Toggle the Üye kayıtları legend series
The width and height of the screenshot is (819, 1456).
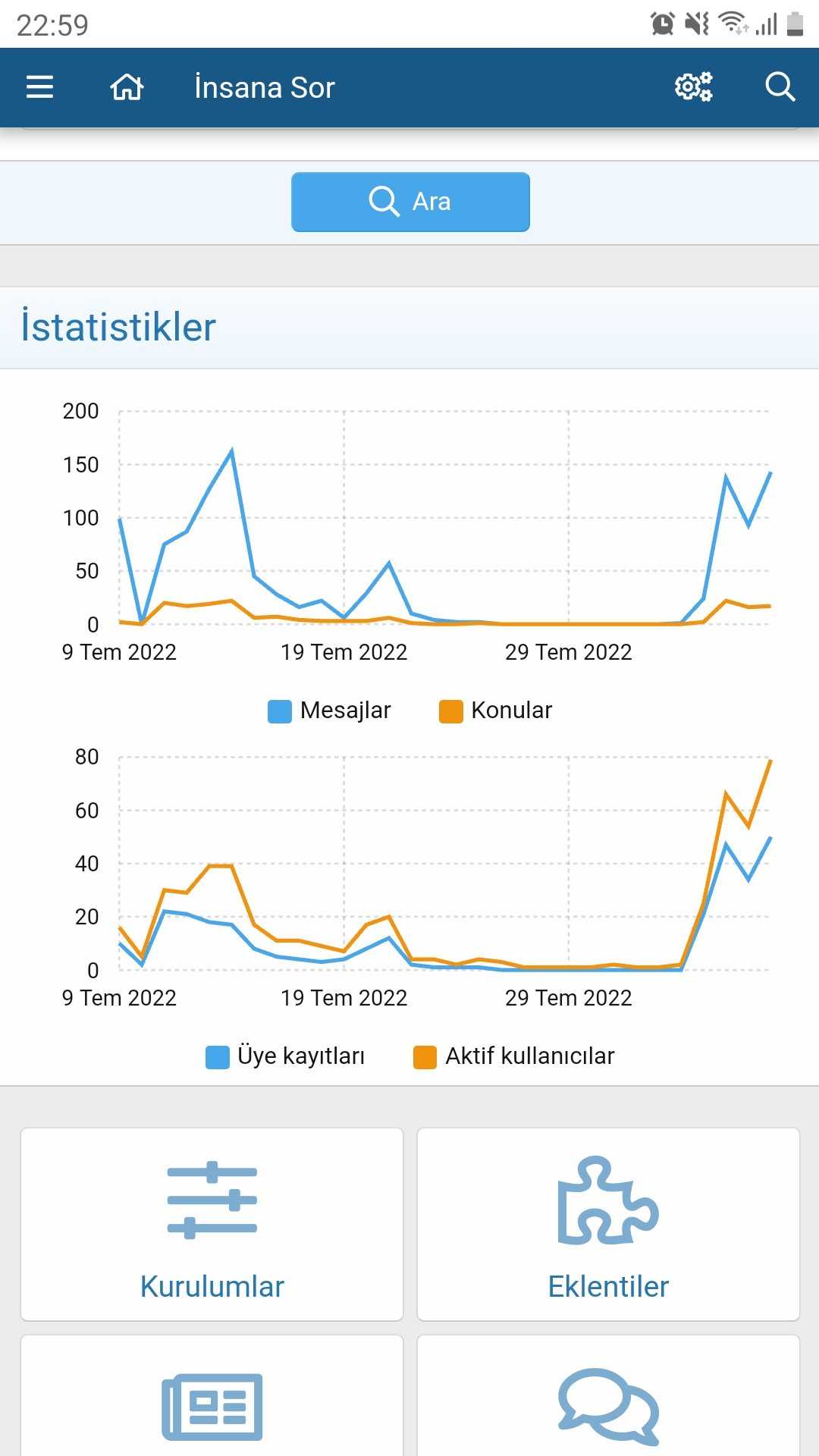coord(285,1056)
